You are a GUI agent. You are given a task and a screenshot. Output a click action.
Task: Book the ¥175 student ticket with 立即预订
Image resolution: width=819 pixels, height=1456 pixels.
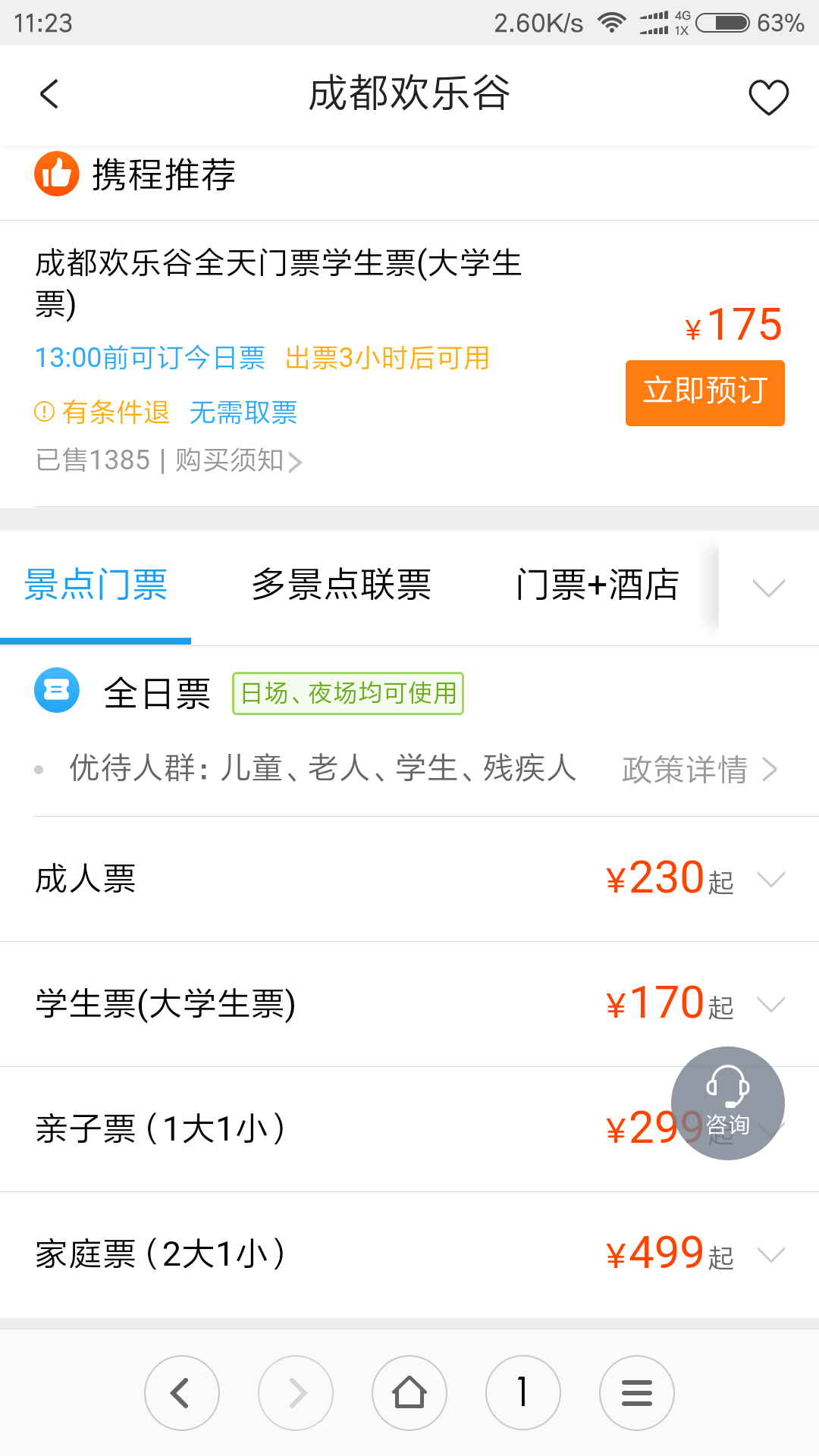coord(704,393)
